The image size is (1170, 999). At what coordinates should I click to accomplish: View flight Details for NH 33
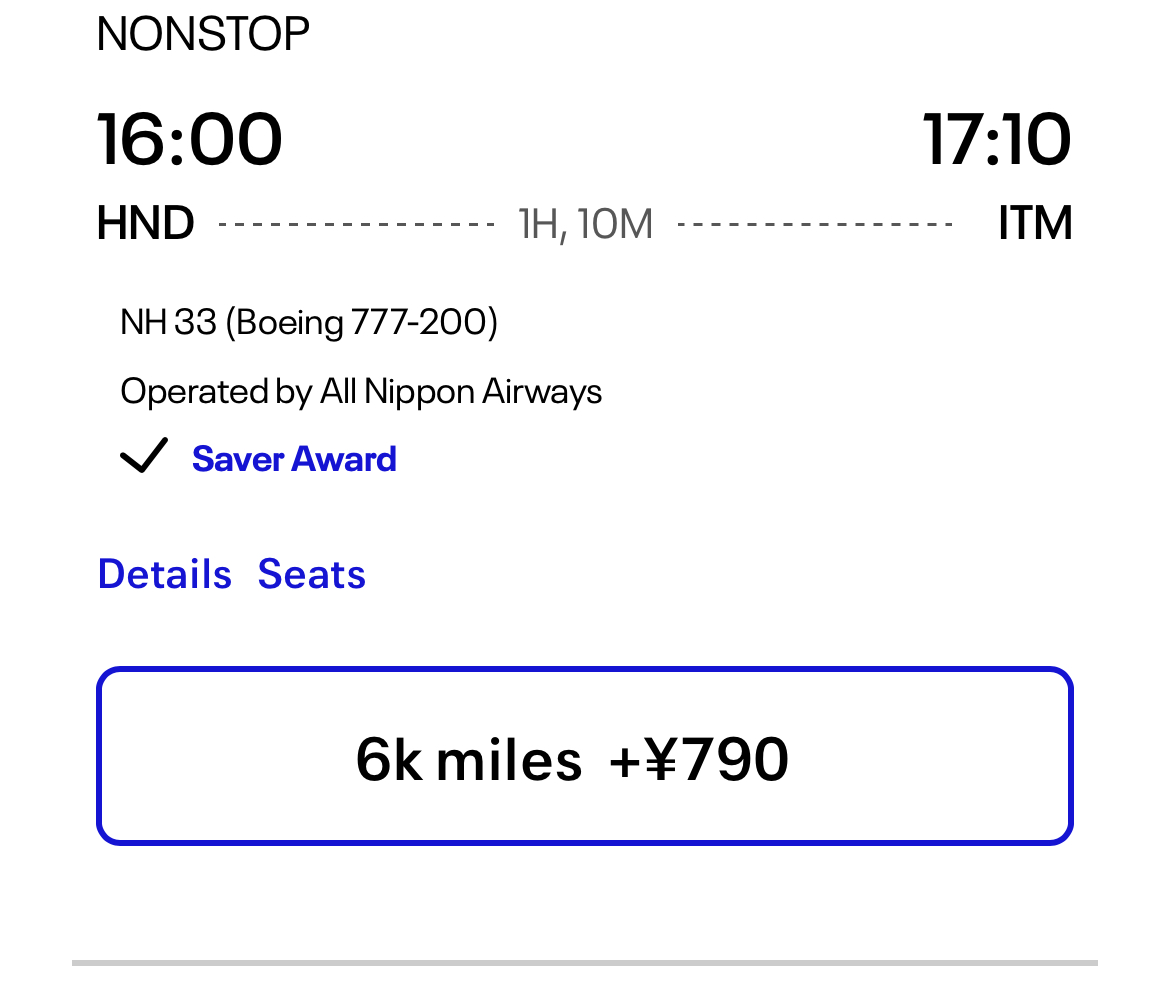[165, 574]
